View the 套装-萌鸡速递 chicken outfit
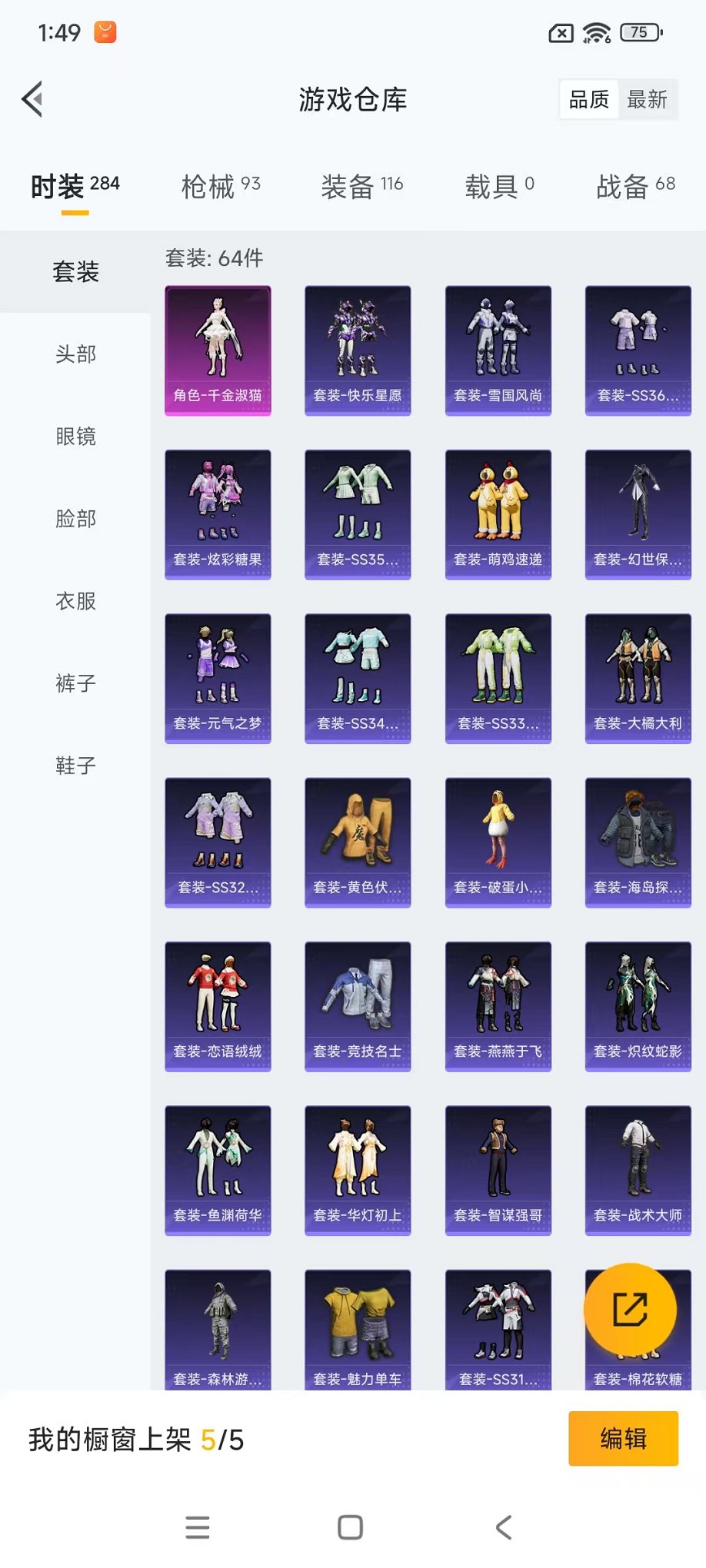 pos(498,513)
